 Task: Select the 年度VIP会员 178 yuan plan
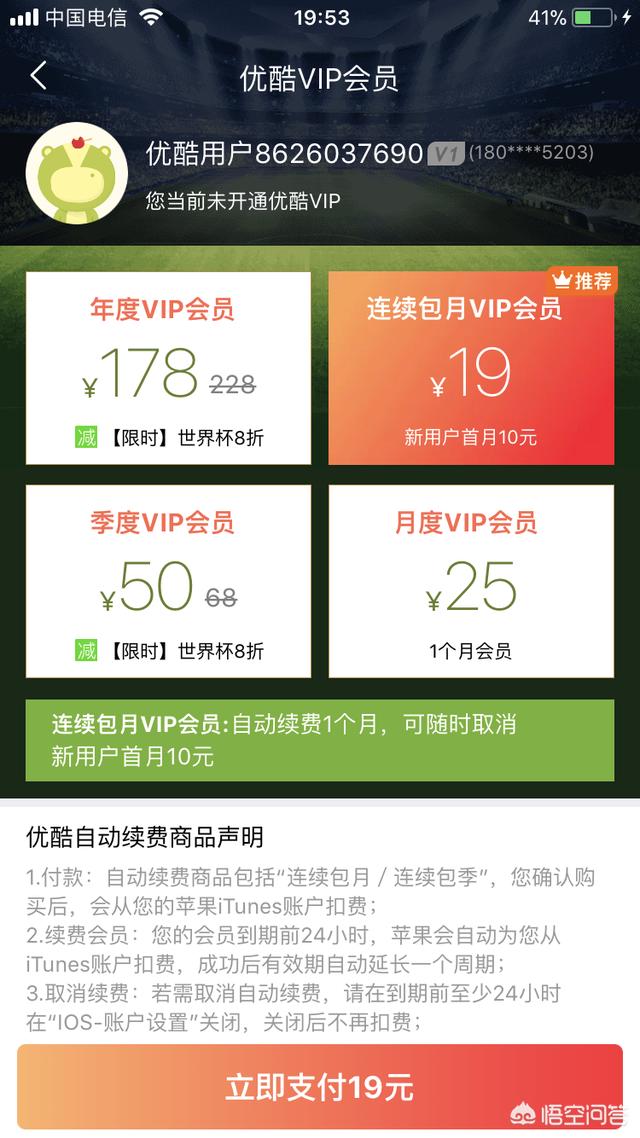pyautogui.click(x=168, y=368)
